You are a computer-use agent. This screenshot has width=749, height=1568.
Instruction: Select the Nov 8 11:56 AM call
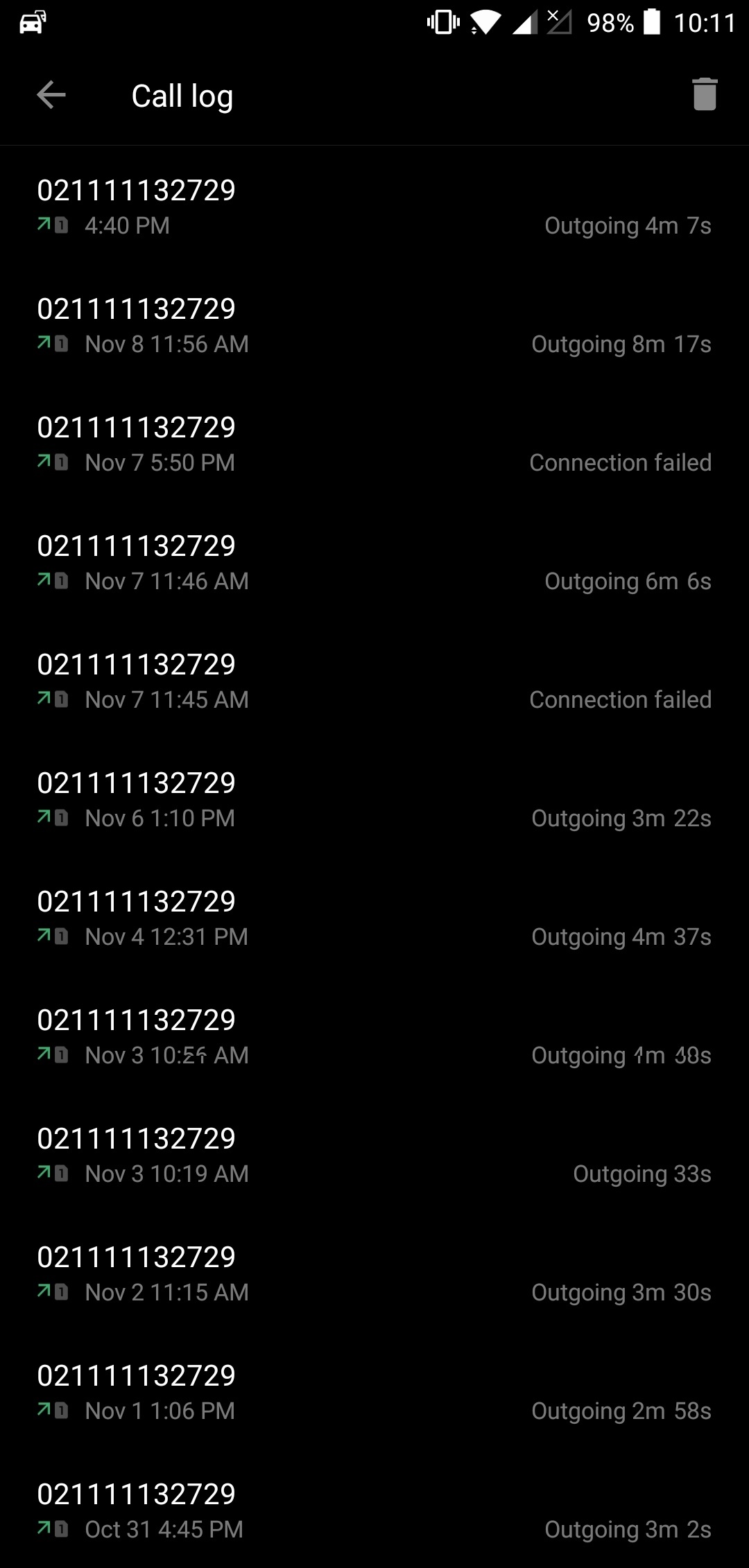(374, 324)
